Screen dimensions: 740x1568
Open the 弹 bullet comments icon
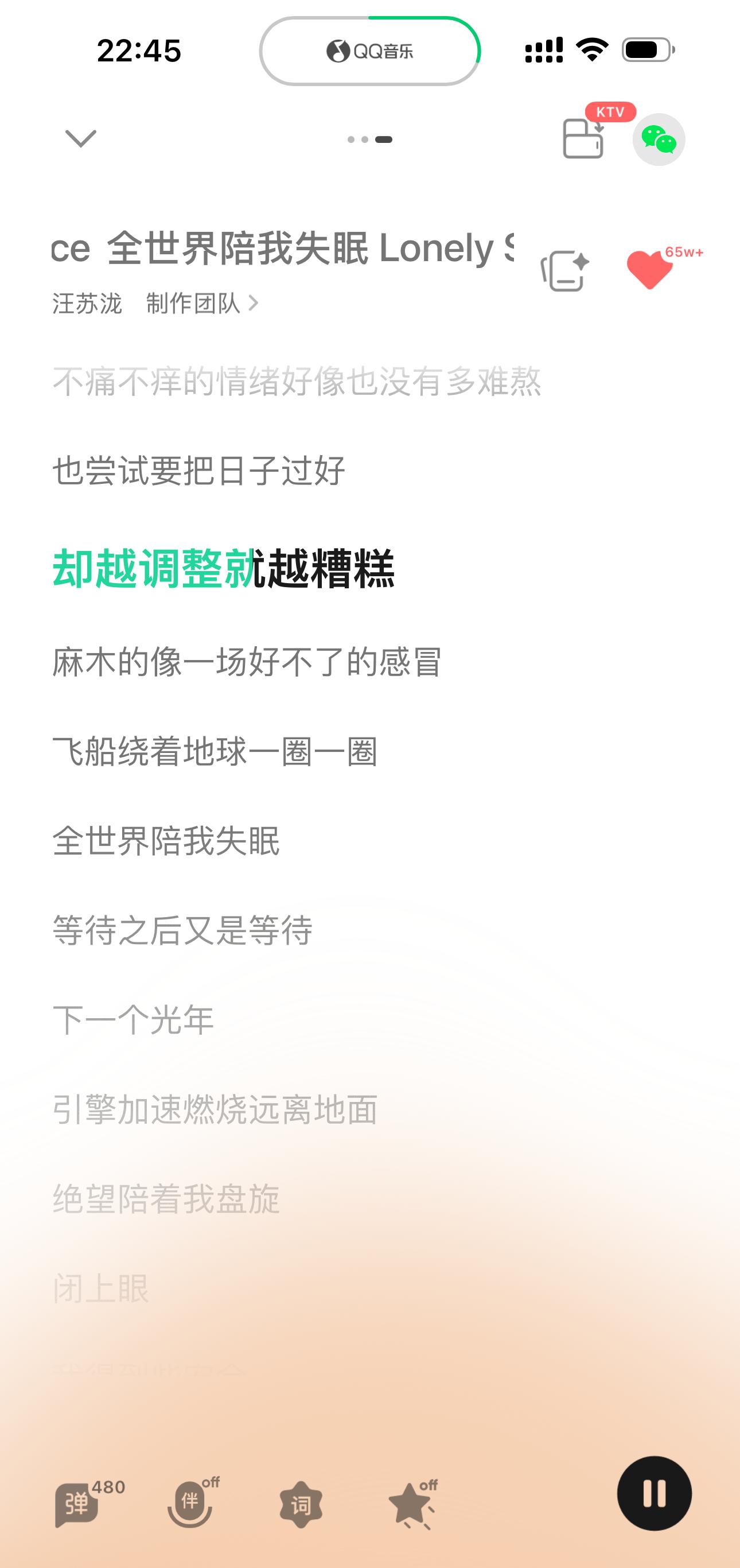(x=77, y=1504)
